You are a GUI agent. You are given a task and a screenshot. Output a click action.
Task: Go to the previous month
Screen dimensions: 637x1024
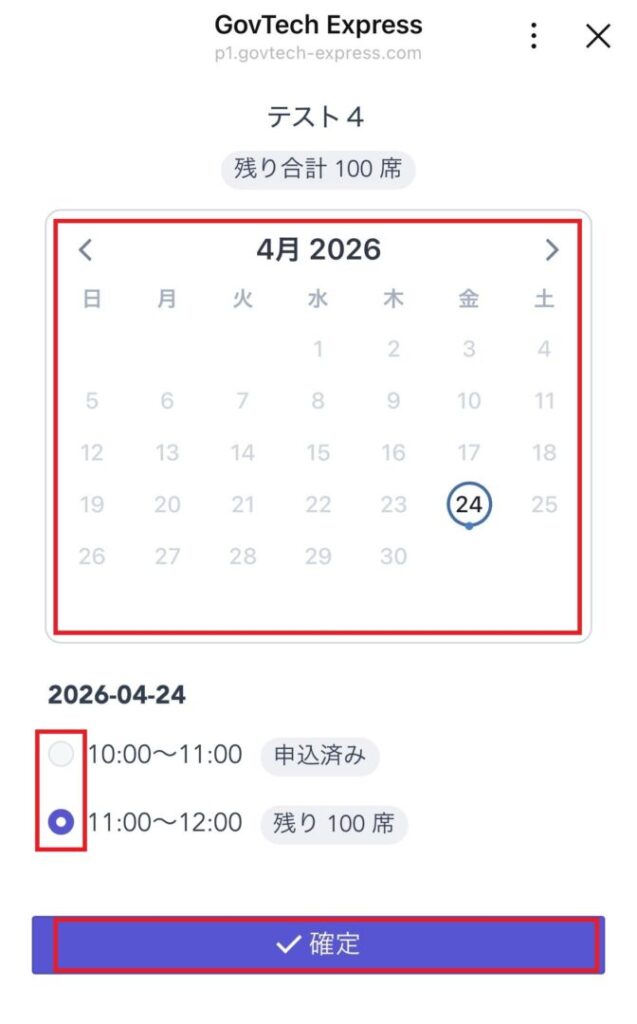click(86, 250)
